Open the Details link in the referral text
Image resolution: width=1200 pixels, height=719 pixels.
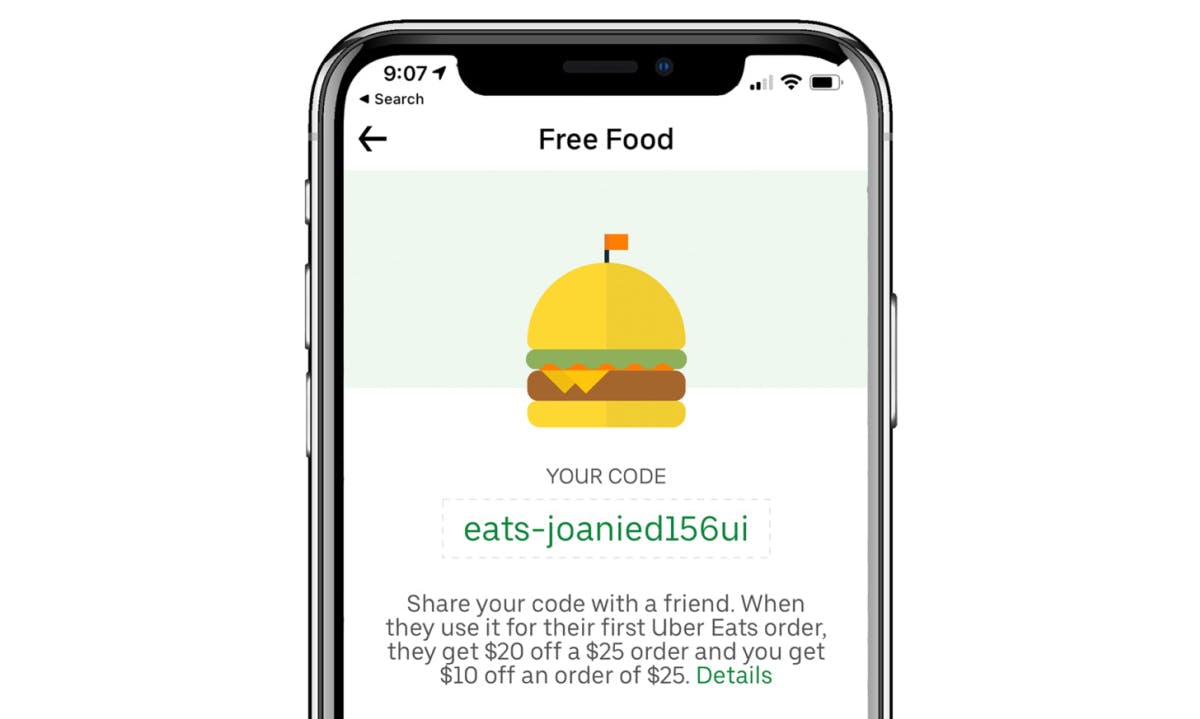click(734, 676)
